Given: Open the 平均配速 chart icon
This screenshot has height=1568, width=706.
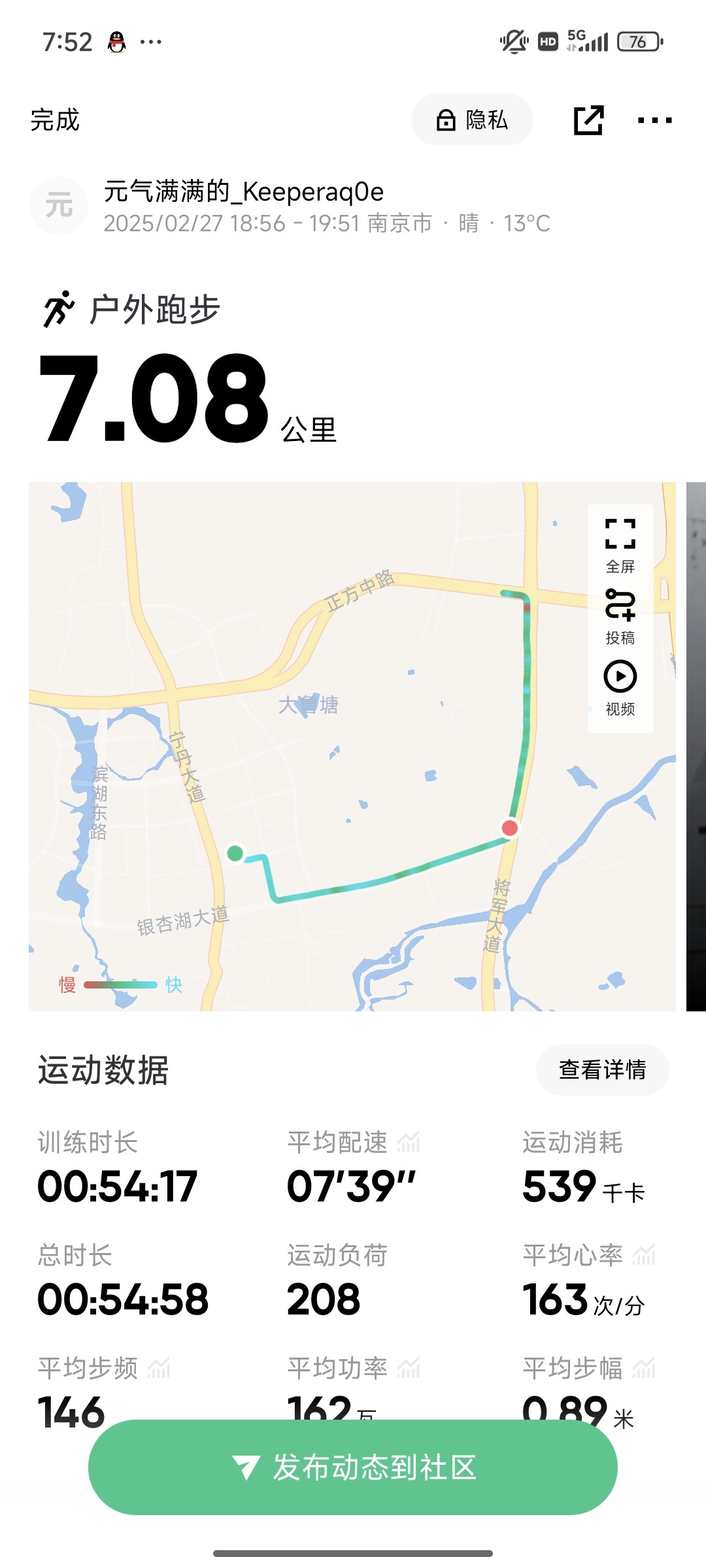Looking at the screenshot, I should tap(409, 1142).
